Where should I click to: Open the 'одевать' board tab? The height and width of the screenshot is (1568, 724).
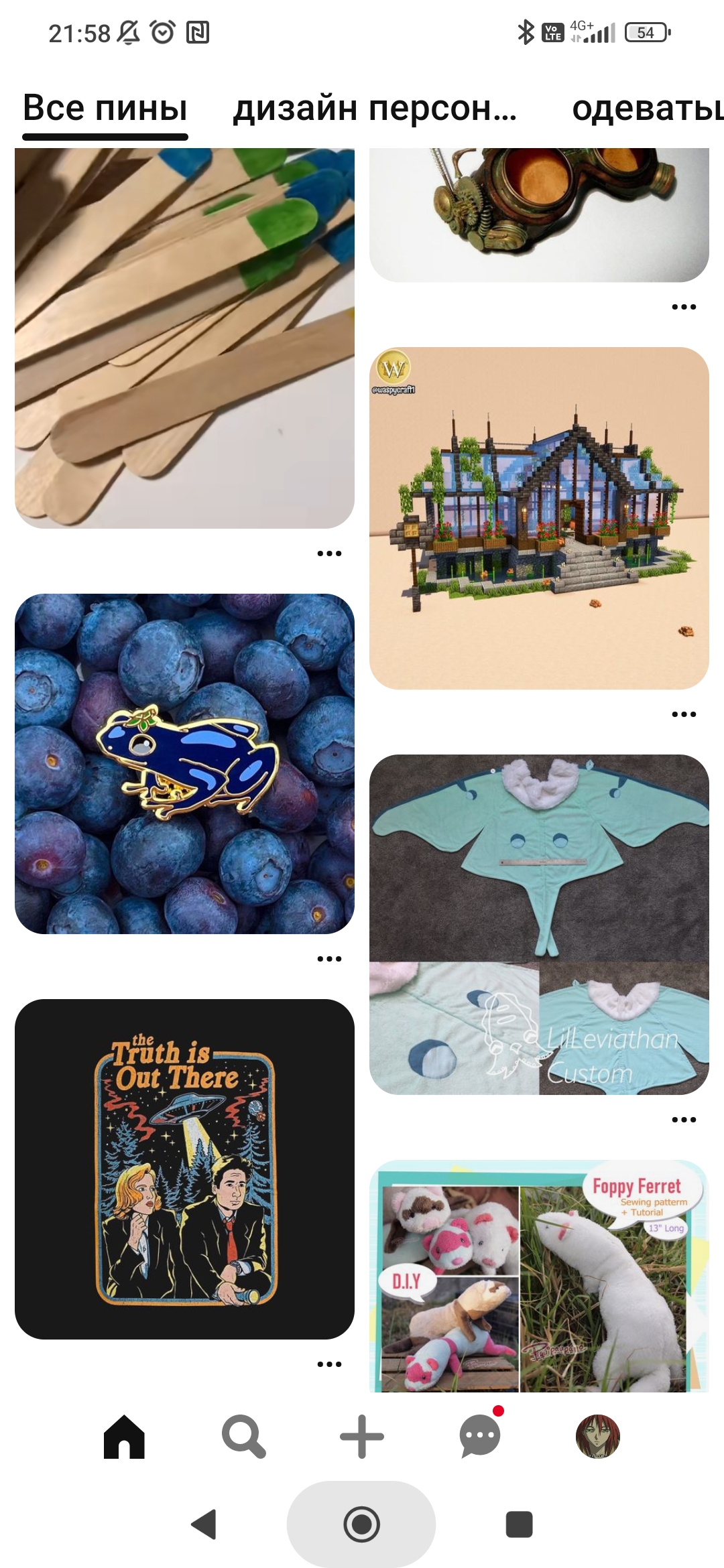click(x=648, y=109)
